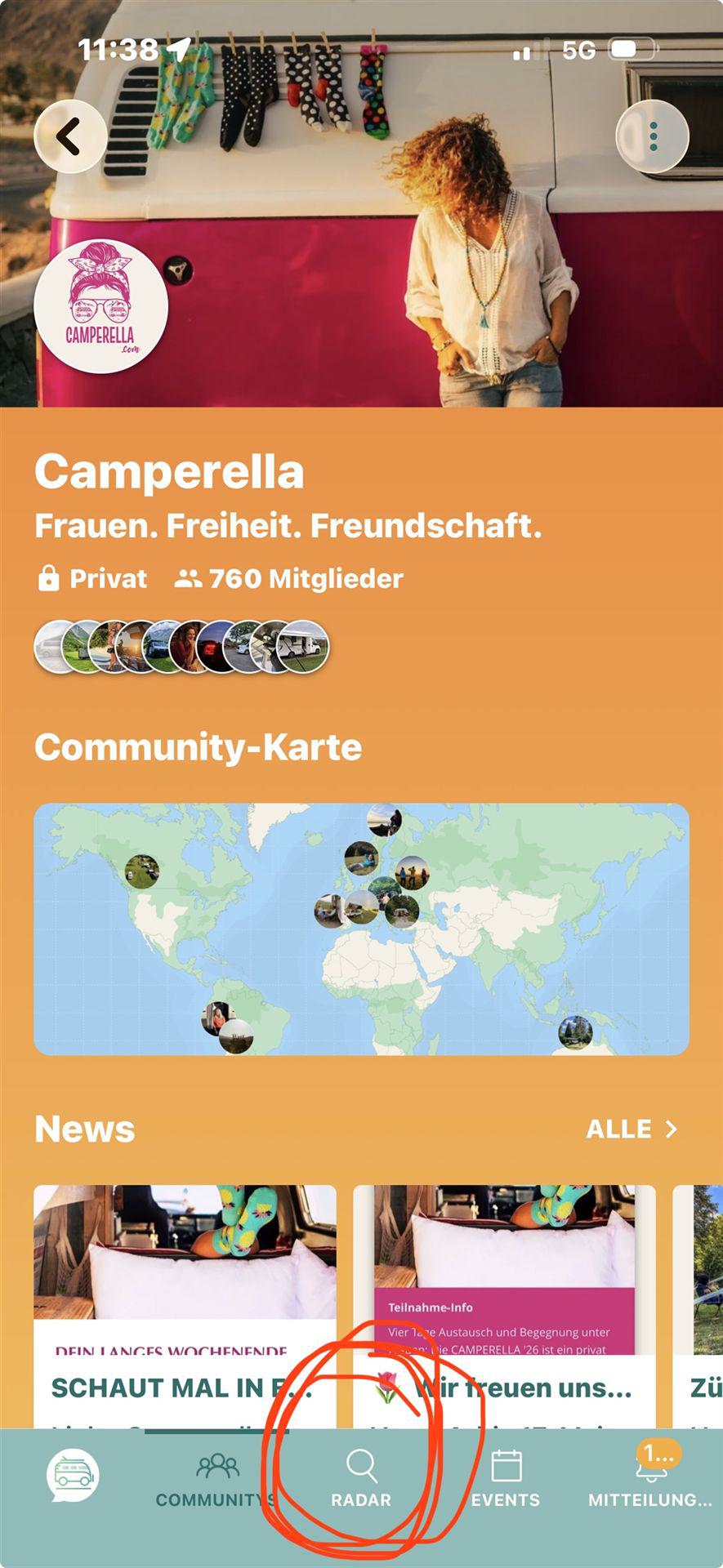Open the 'Wir freuen uns' news card
The image size is (723, 1568).
point(504,1305)
